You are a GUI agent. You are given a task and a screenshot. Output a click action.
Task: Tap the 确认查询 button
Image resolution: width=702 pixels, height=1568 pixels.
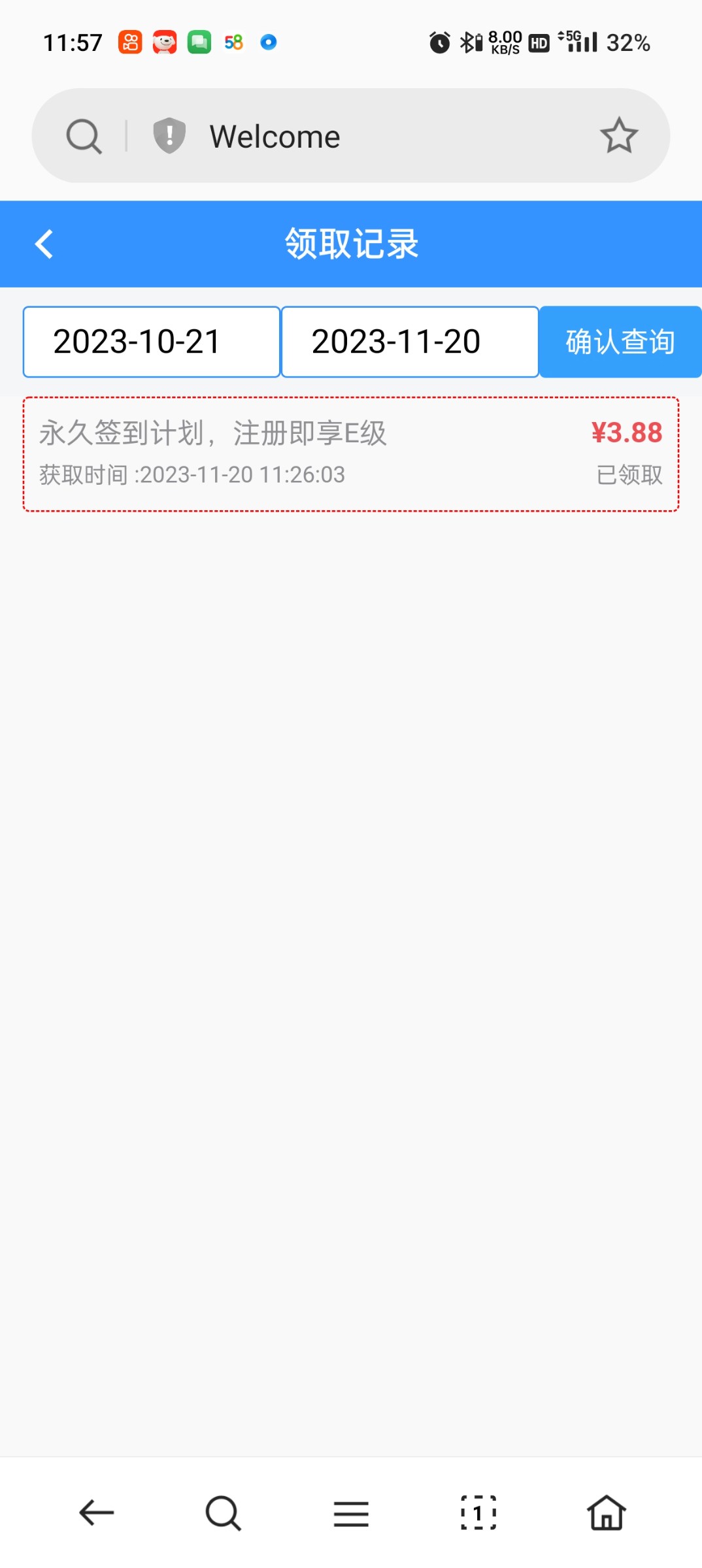(620, 342)
